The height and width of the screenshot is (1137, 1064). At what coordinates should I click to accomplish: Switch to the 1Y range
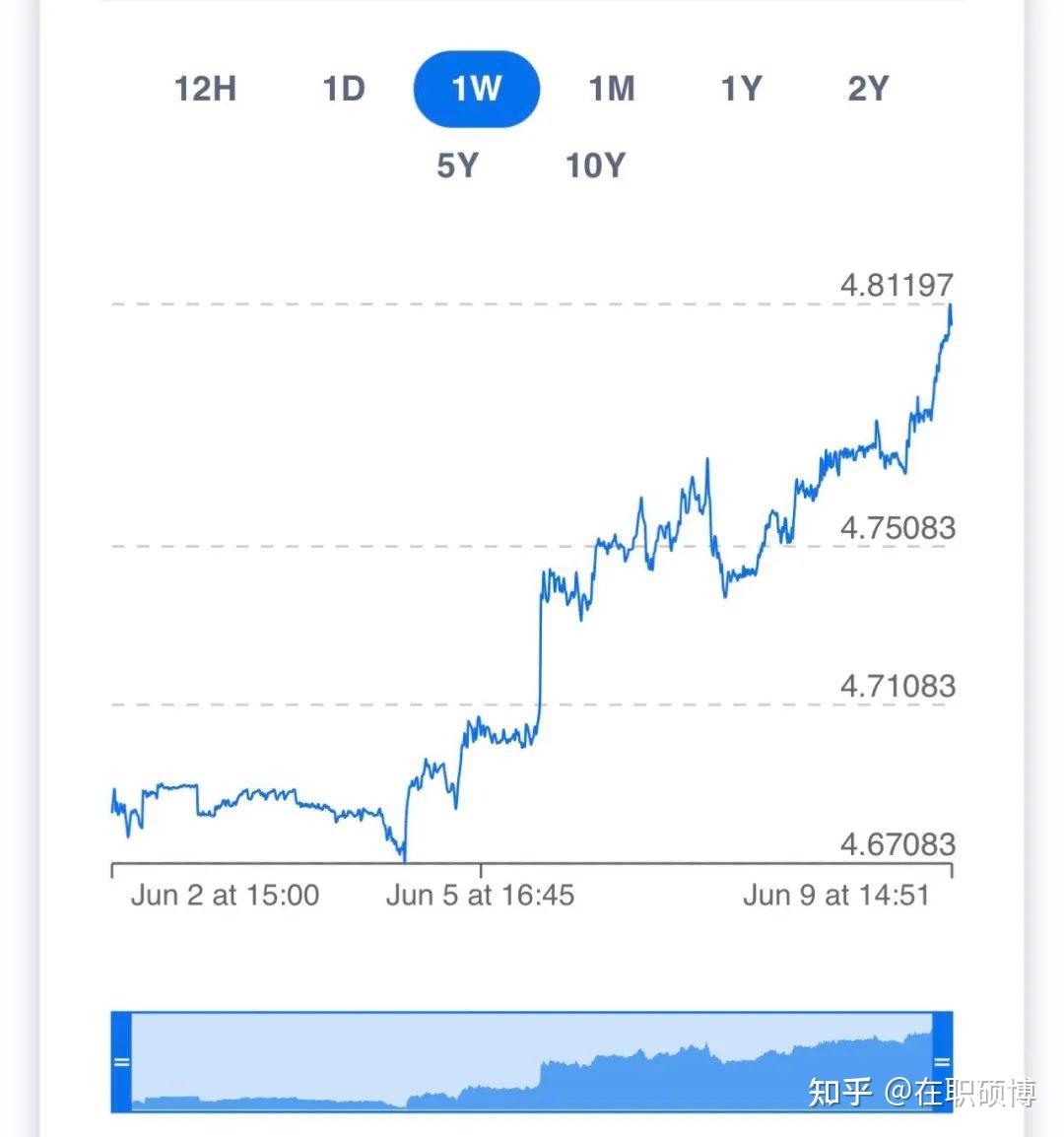click(x=742, y=89)
